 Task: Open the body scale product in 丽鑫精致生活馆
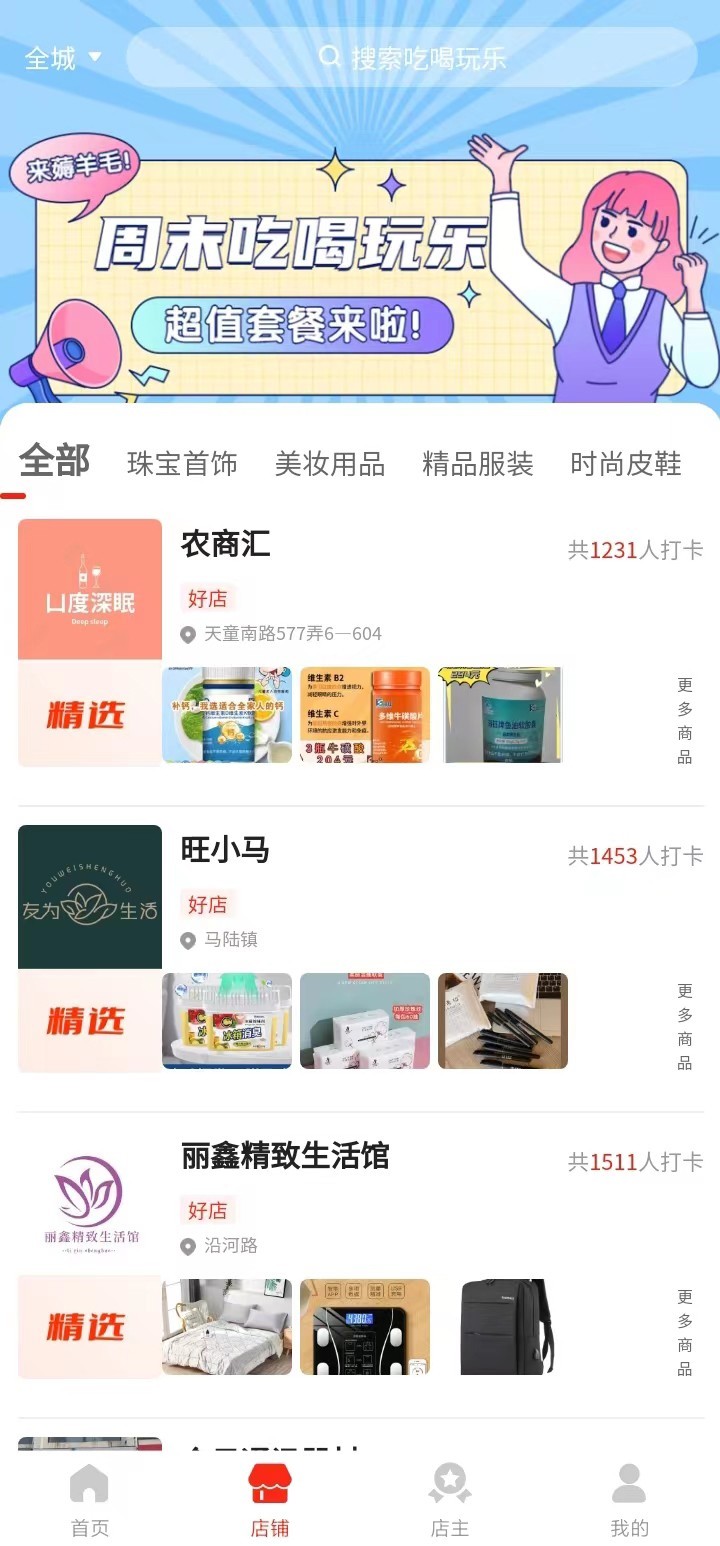pyautogui.click(x=365, y=1327)
